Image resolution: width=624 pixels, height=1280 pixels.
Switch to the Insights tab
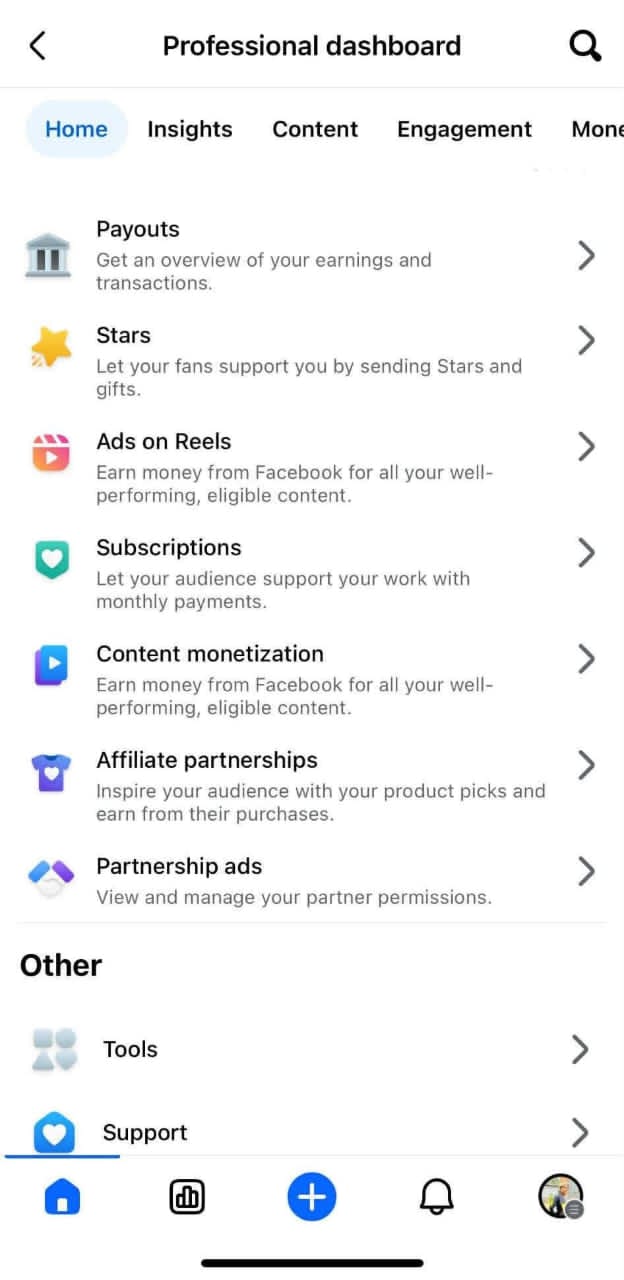(189, 129)
